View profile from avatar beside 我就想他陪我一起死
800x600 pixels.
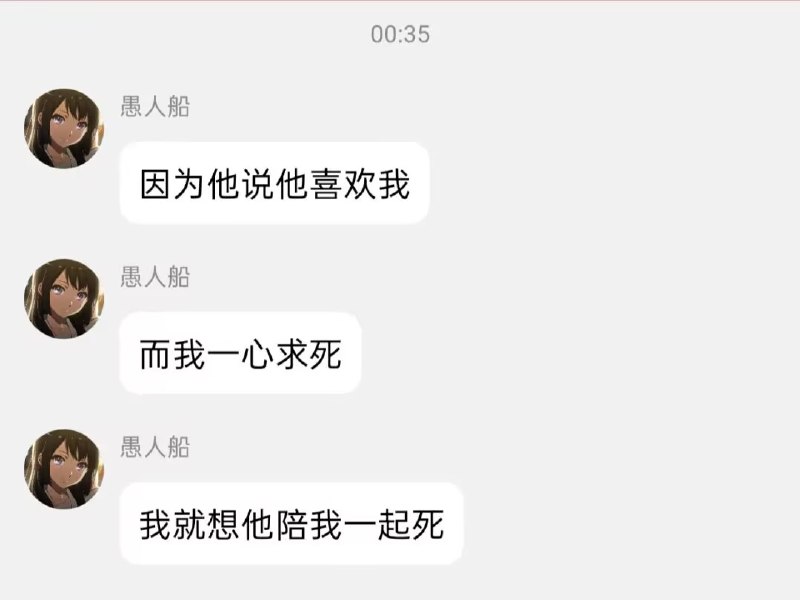(64, 469)
